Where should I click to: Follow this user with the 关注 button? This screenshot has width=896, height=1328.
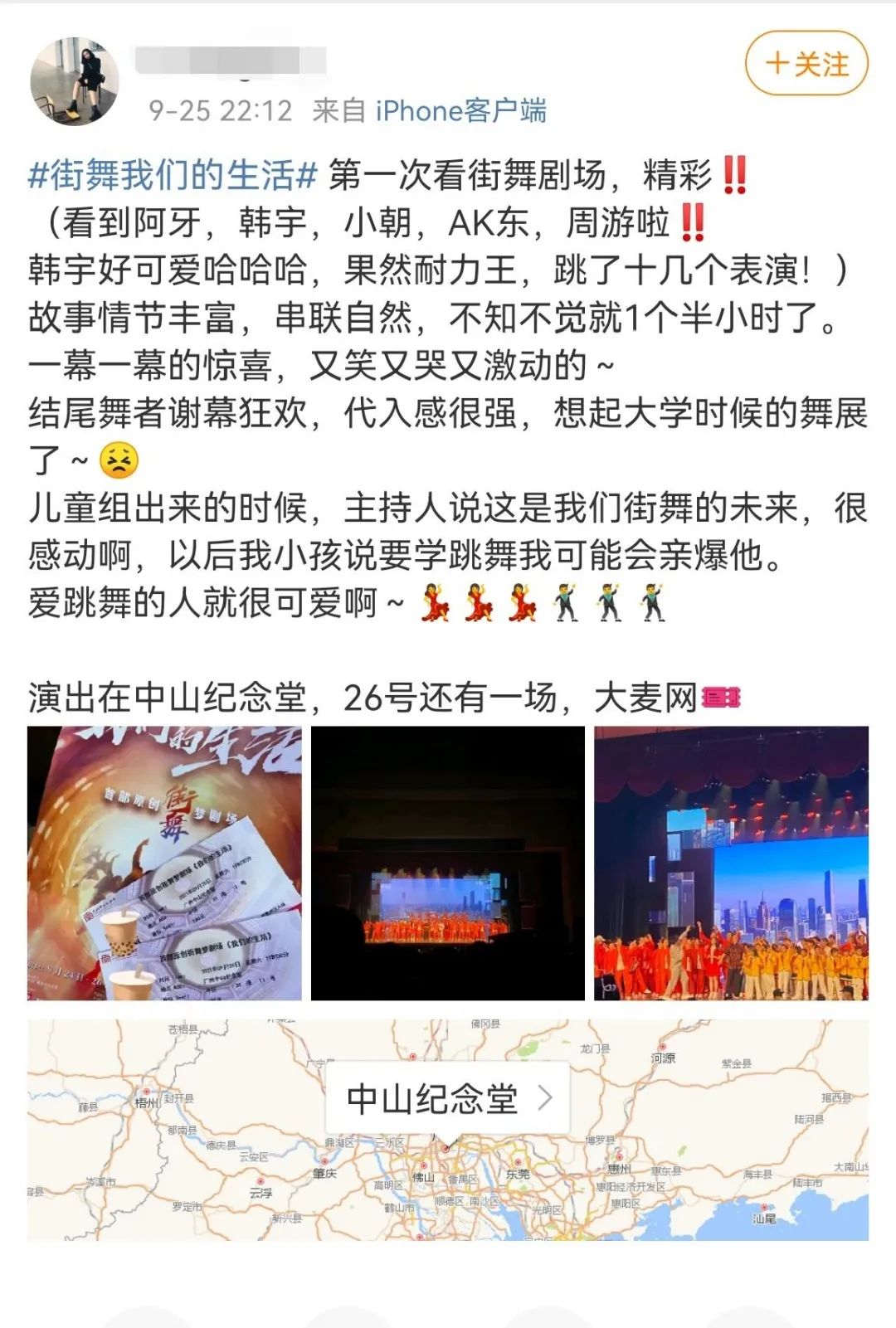point(806,64)
